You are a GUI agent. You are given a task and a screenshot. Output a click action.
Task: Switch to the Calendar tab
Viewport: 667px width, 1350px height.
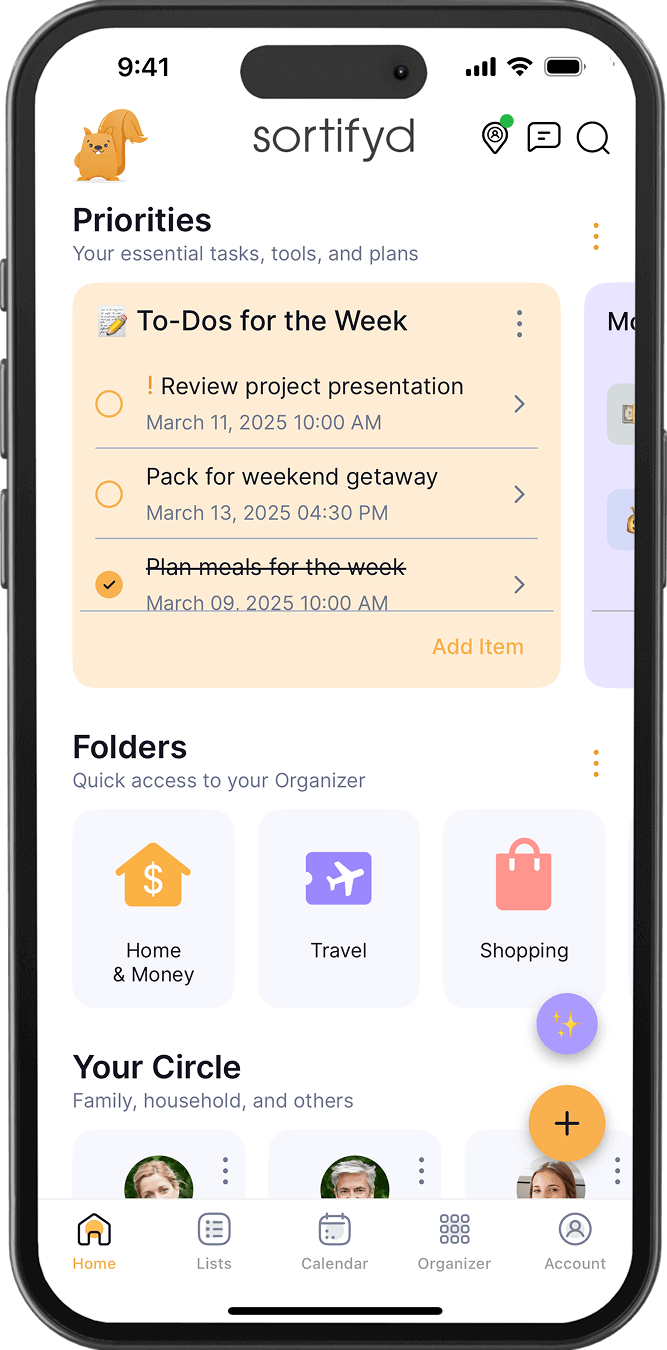click(x=335, y=1241)
